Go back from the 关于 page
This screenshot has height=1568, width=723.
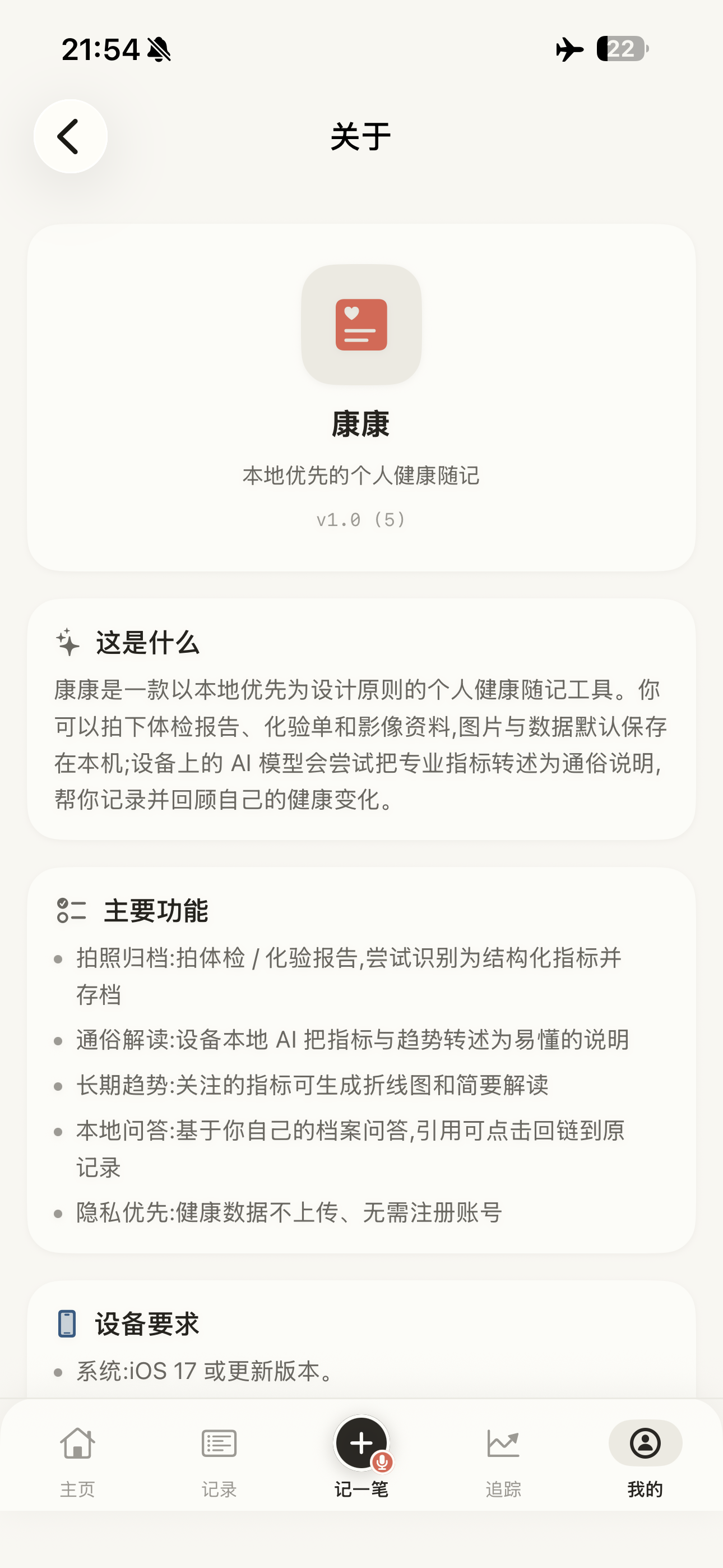point(71,136)
